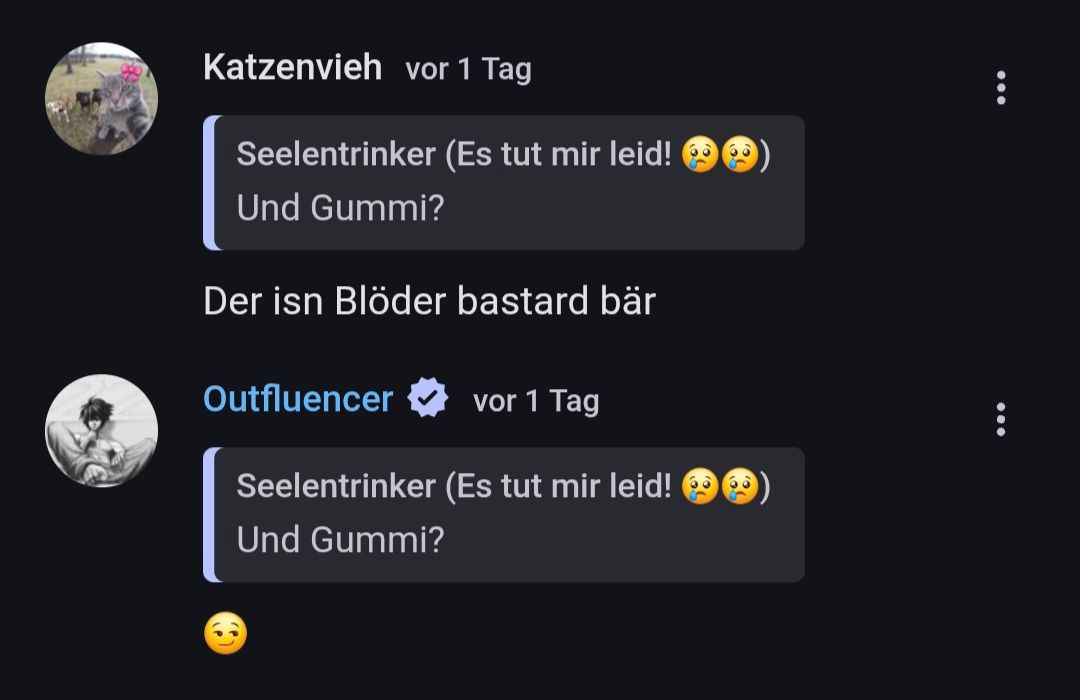View Outfluencer's profile avatar
This screenshot has width=1080, height=700.
(x=101, y=431)
